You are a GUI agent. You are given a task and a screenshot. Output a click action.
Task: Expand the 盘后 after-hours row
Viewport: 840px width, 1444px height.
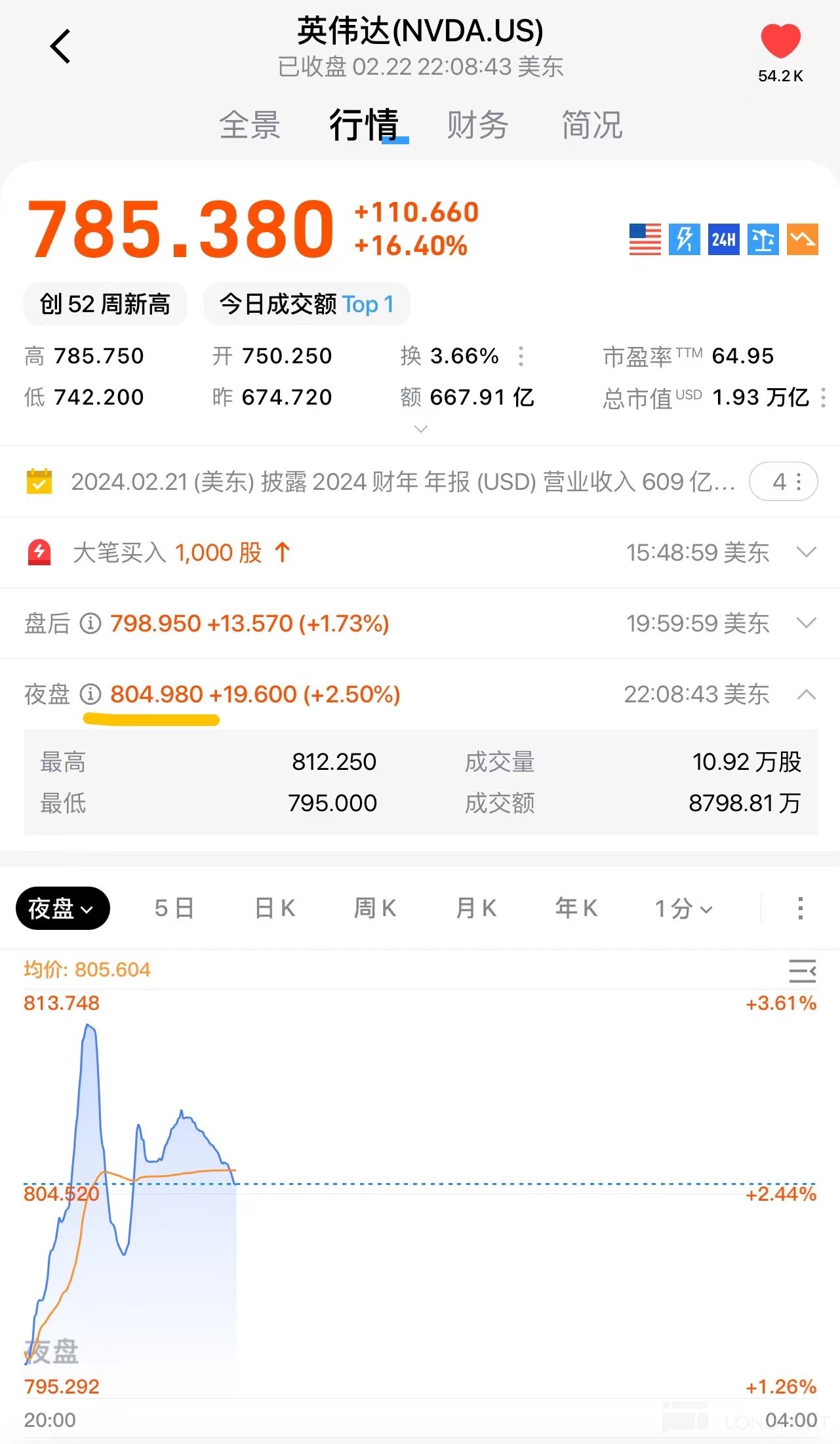pyautogui.click(x=806, y=623)
